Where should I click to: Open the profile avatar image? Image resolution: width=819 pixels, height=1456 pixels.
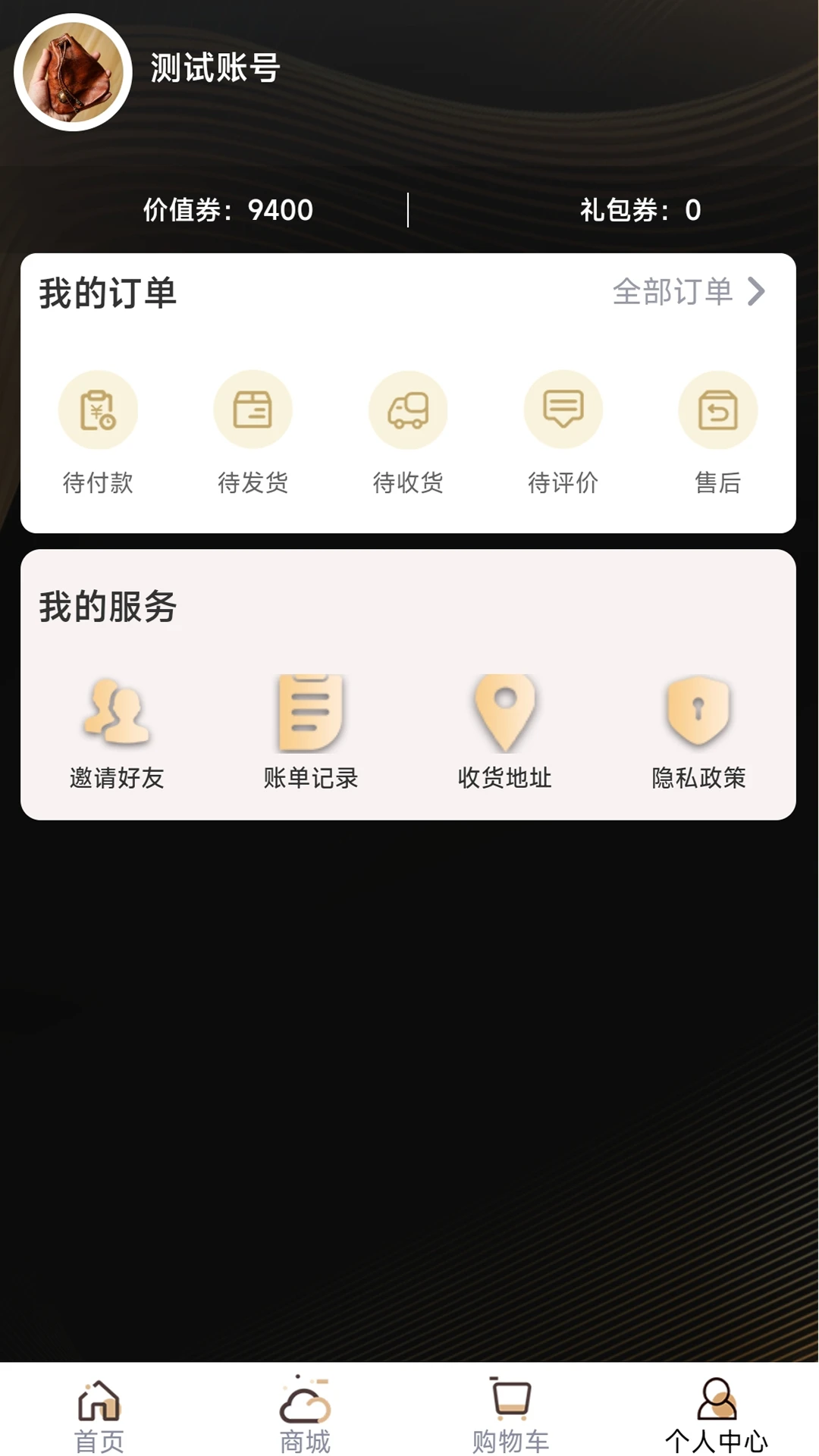tap(72, 72)
